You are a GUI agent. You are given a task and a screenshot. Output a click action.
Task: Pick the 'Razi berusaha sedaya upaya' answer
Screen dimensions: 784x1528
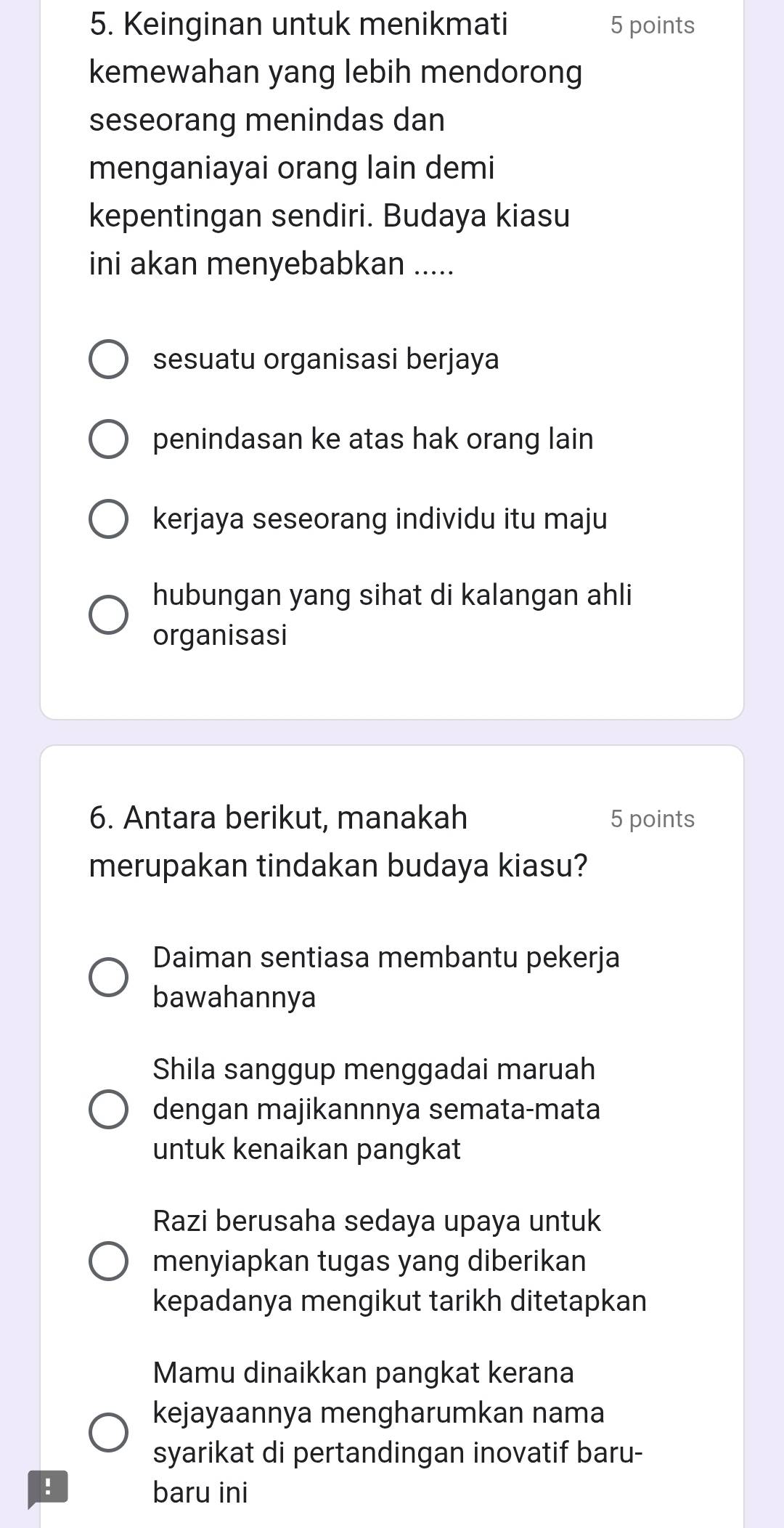point(109,1261)
